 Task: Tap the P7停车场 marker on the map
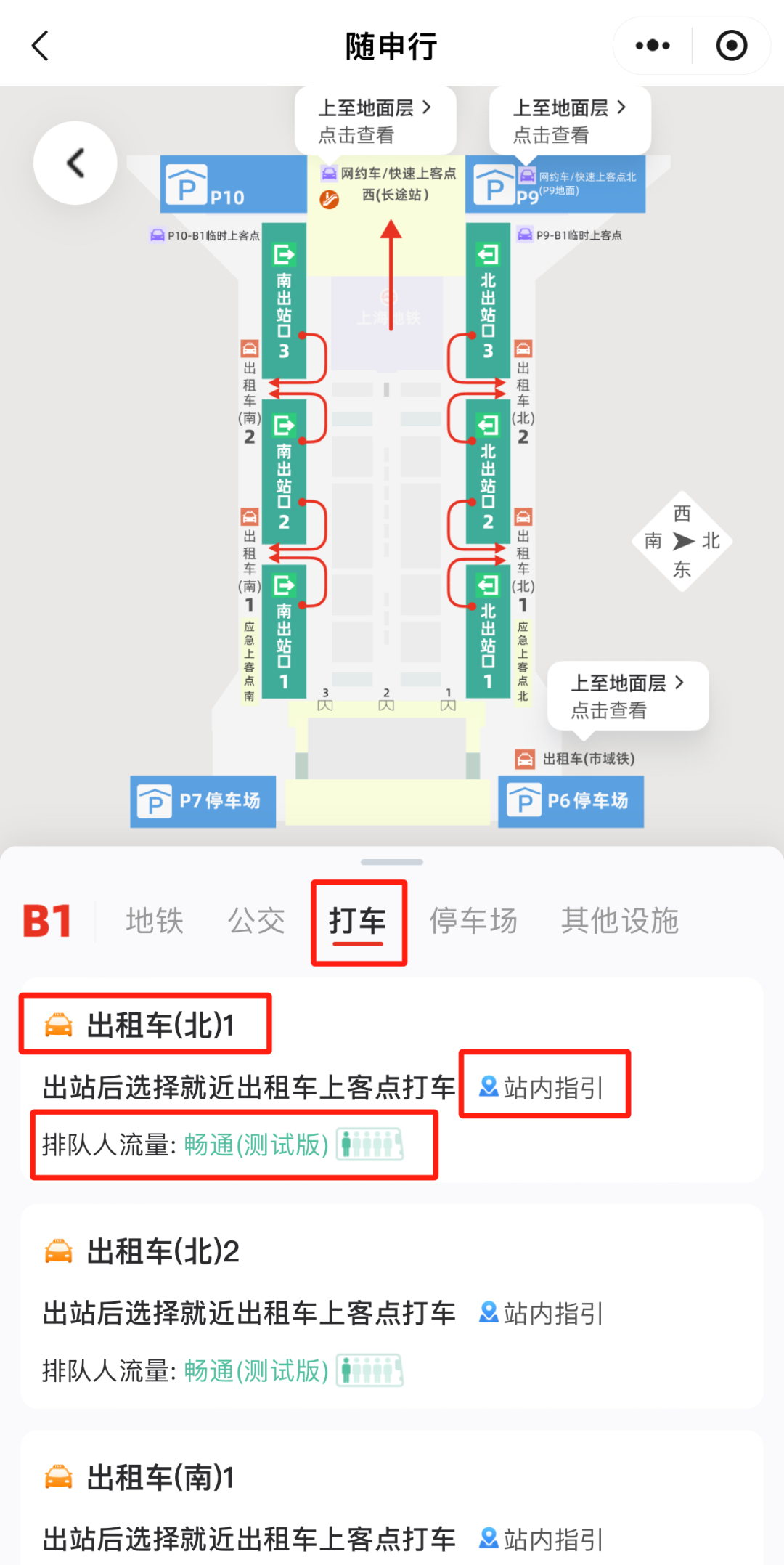[203, 801]
